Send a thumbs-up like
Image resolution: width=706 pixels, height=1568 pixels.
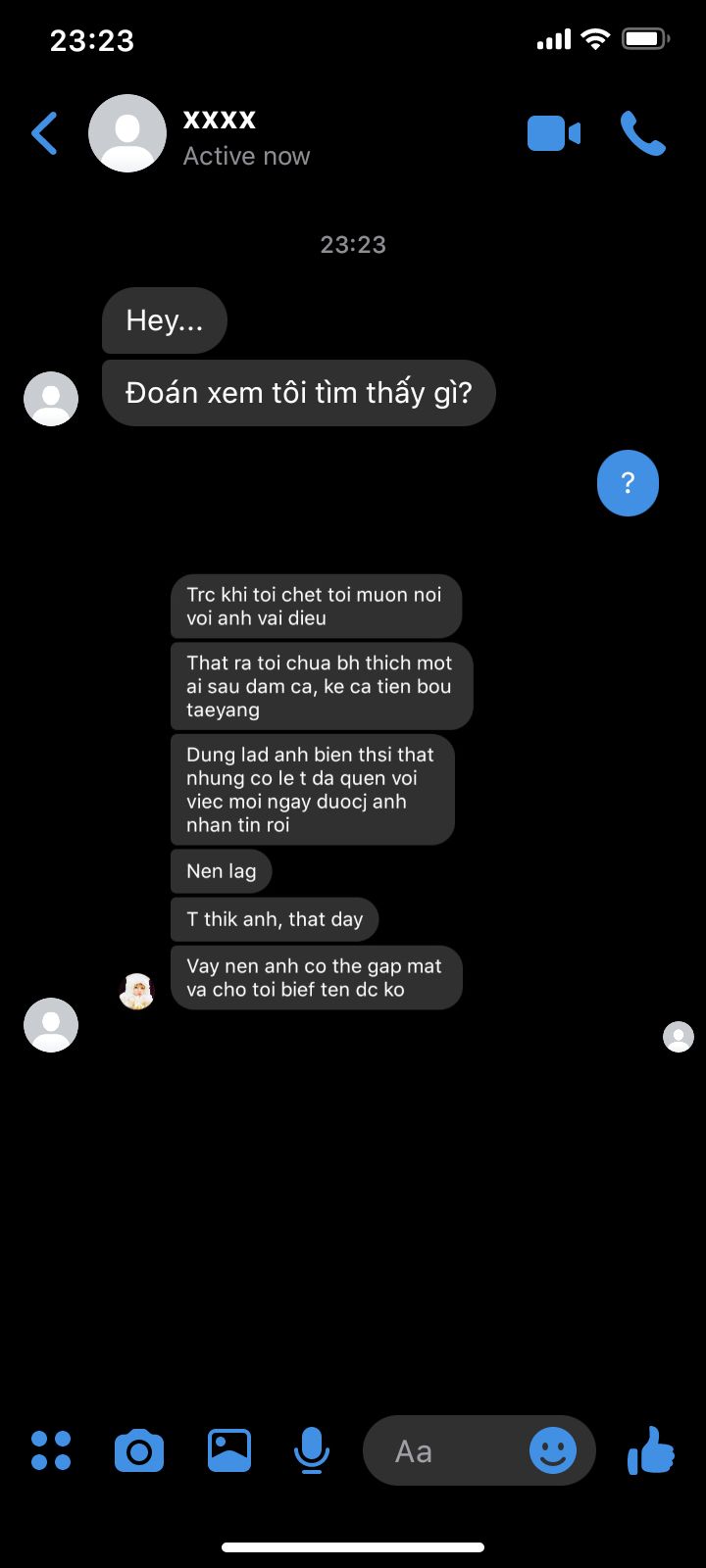[x=651, y=1450]
